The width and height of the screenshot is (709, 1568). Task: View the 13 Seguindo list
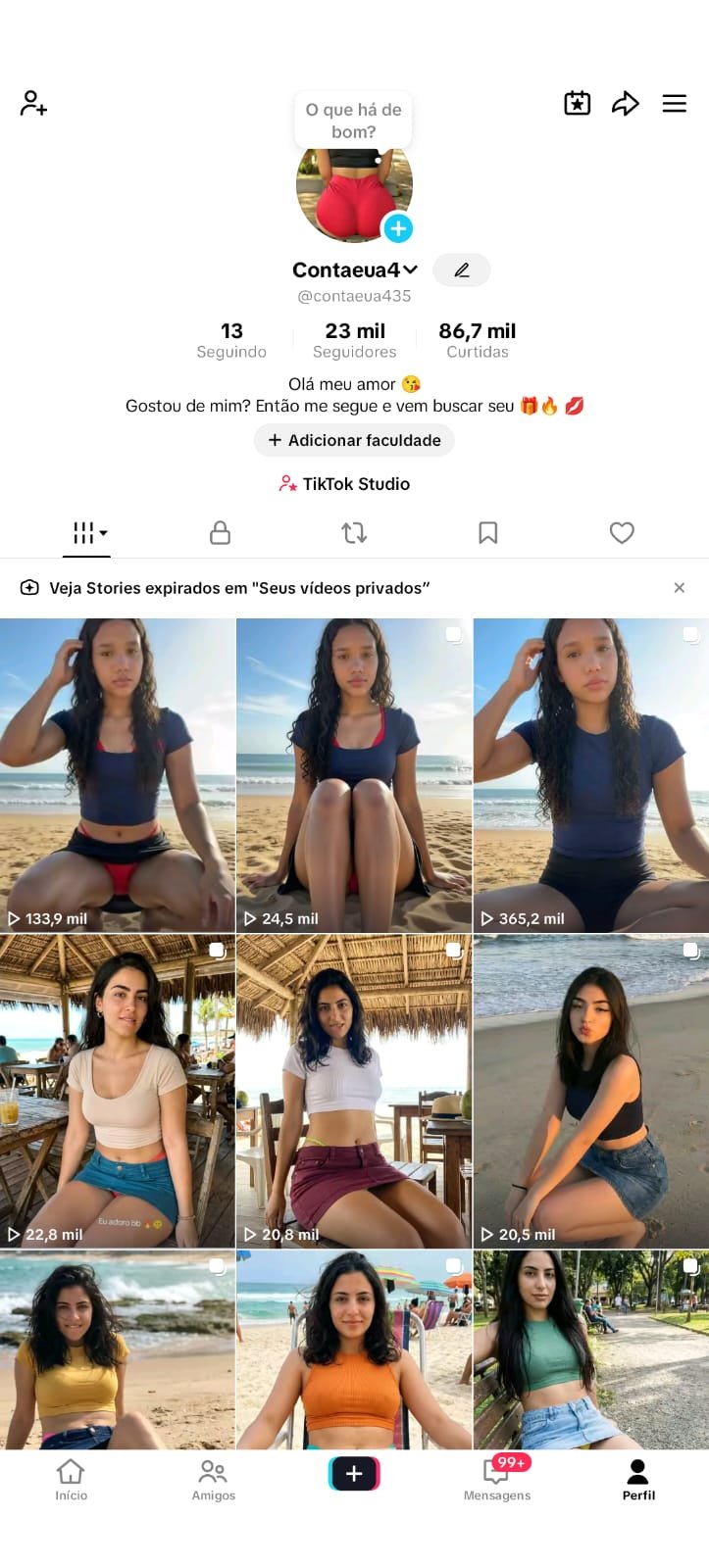pos(231,340)
